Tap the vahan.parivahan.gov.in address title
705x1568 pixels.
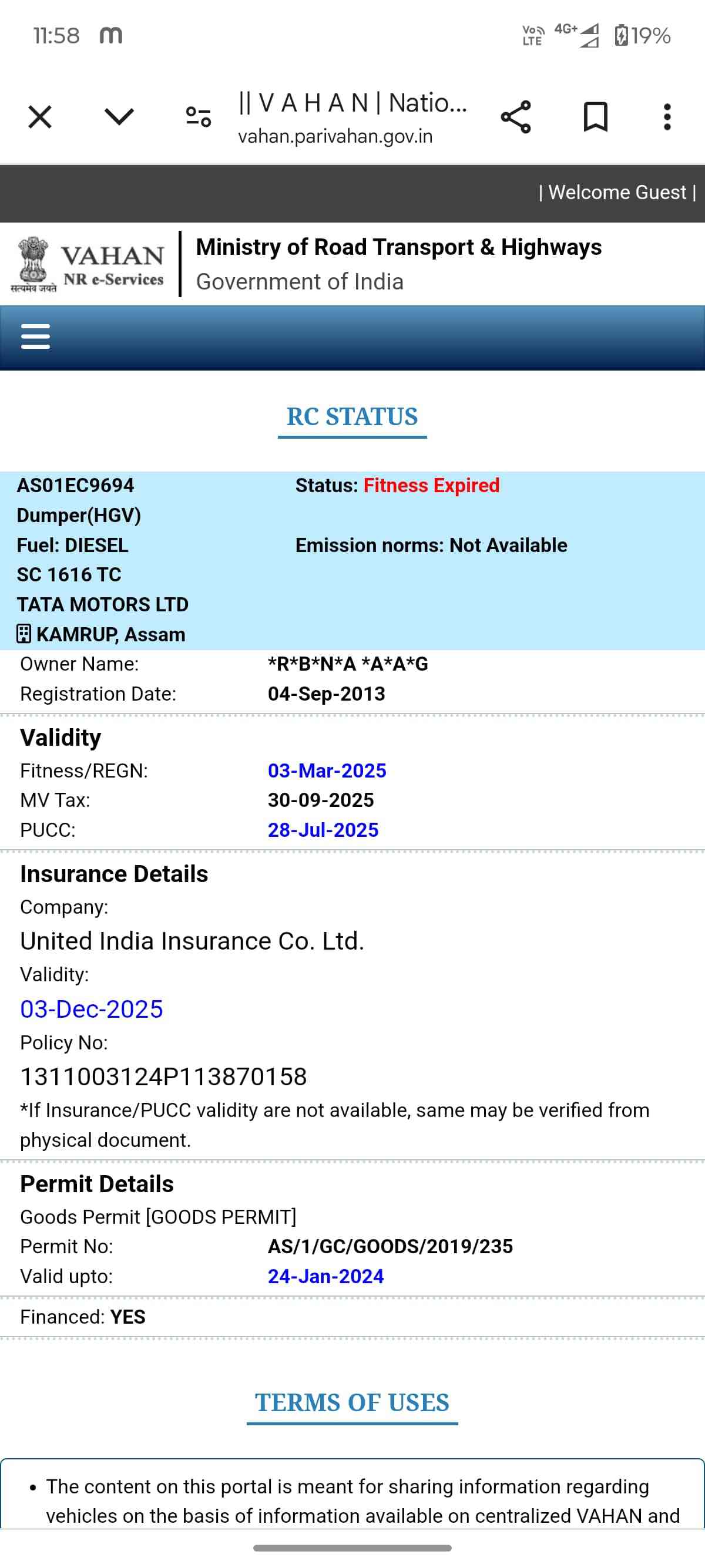click(x=353, y=118)
